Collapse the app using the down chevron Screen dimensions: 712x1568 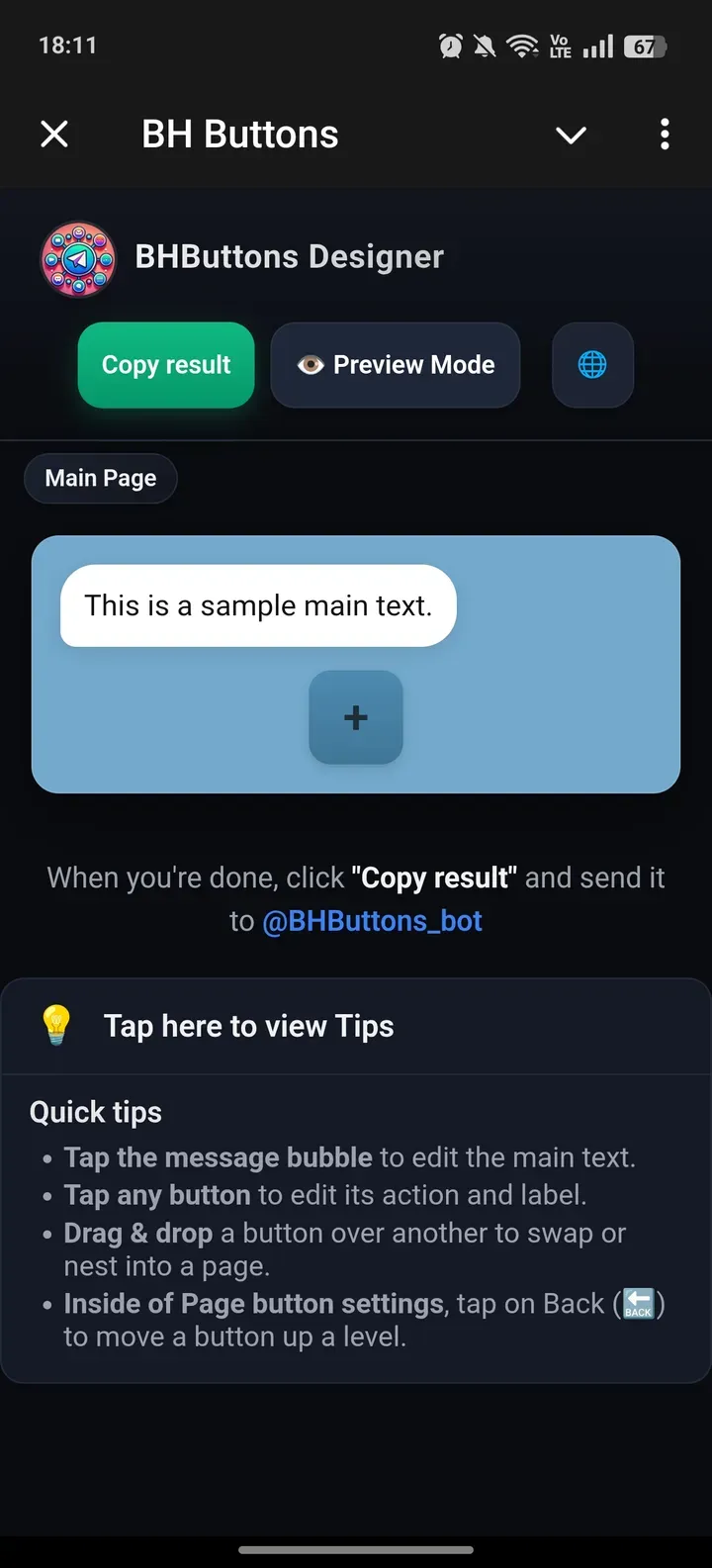coord(571,135)
